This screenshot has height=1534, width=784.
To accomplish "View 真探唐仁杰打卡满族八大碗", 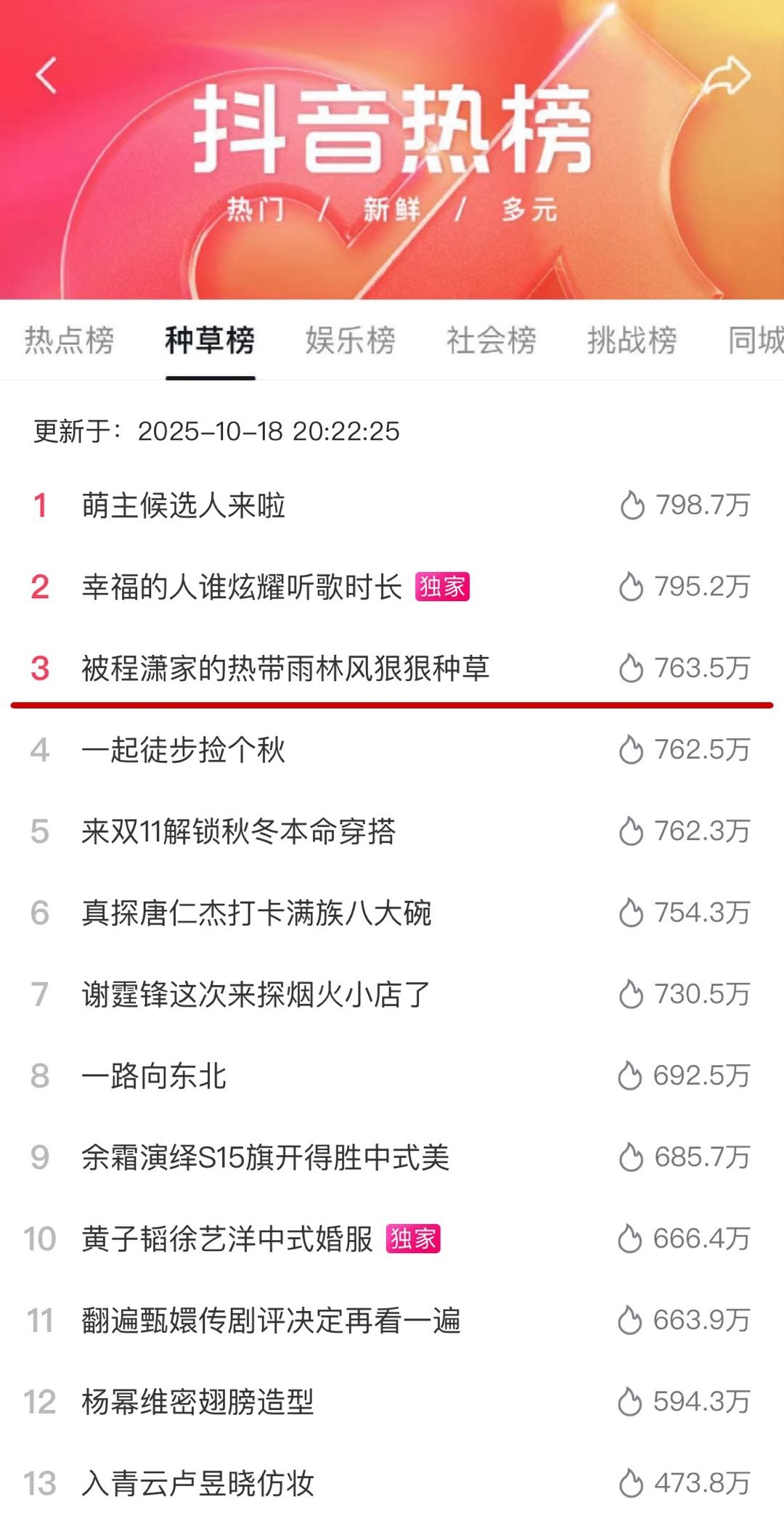I will (x=256, y=913).
